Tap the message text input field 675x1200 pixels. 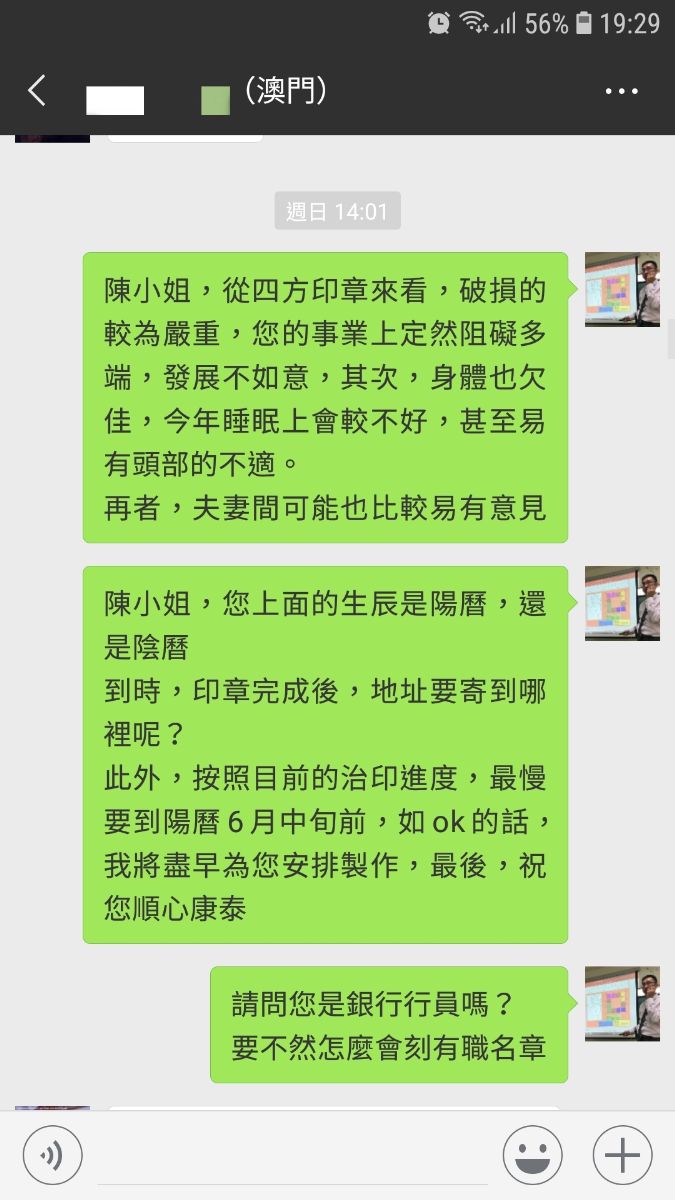tap(292, 1157)
